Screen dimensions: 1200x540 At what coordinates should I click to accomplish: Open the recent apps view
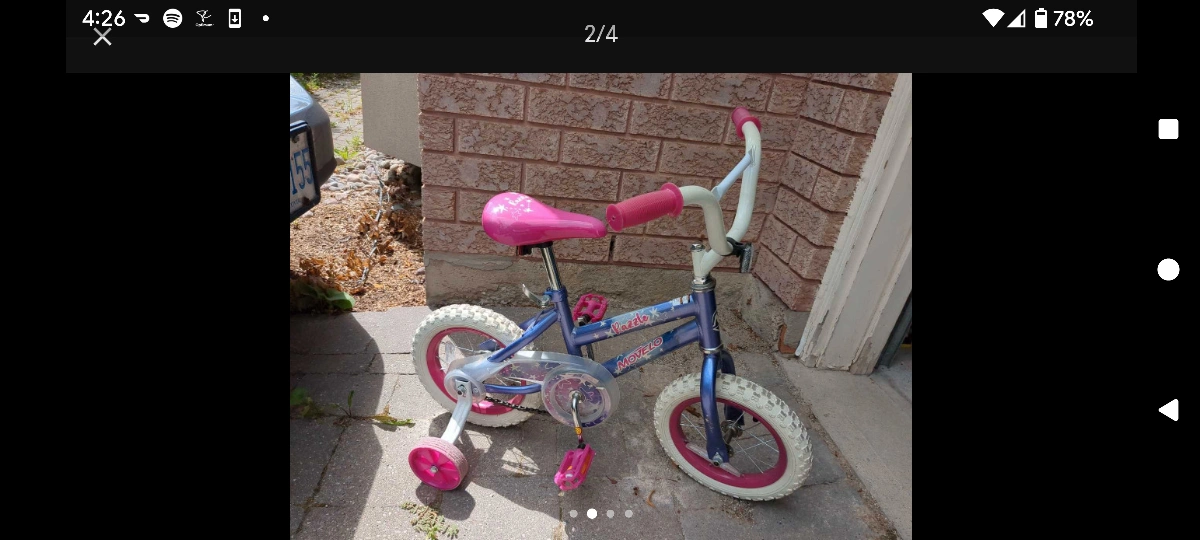tap(1168, 129)
